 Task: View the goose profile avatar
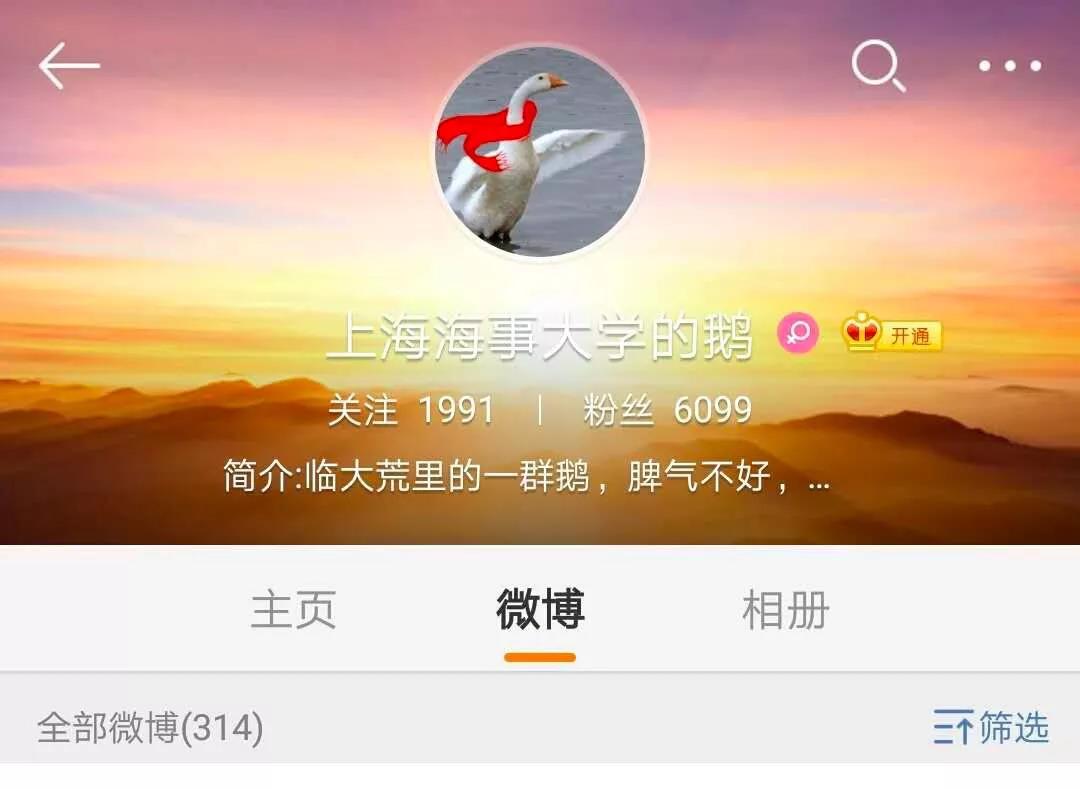540,152
